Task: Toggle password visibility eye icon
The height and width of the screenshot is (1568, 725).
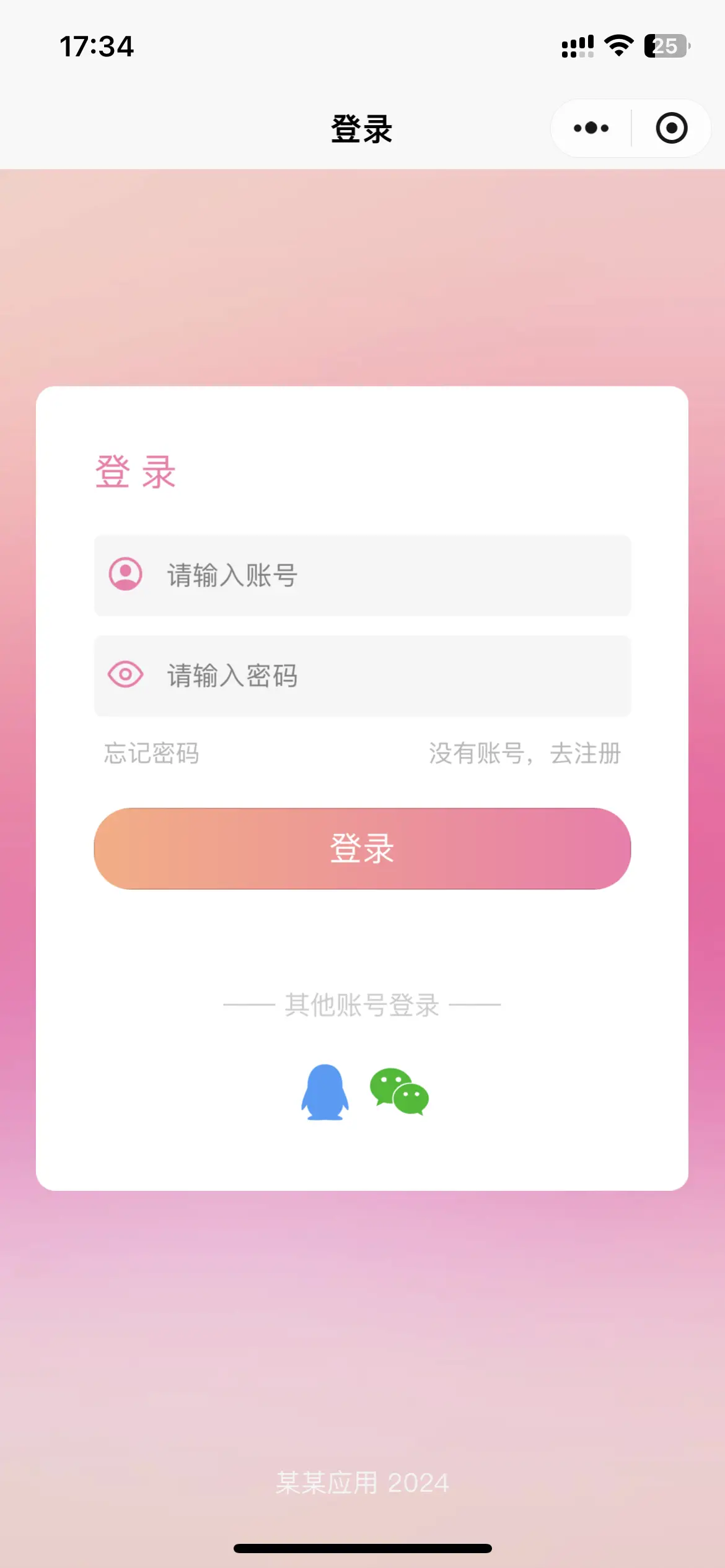Action: 126,674
